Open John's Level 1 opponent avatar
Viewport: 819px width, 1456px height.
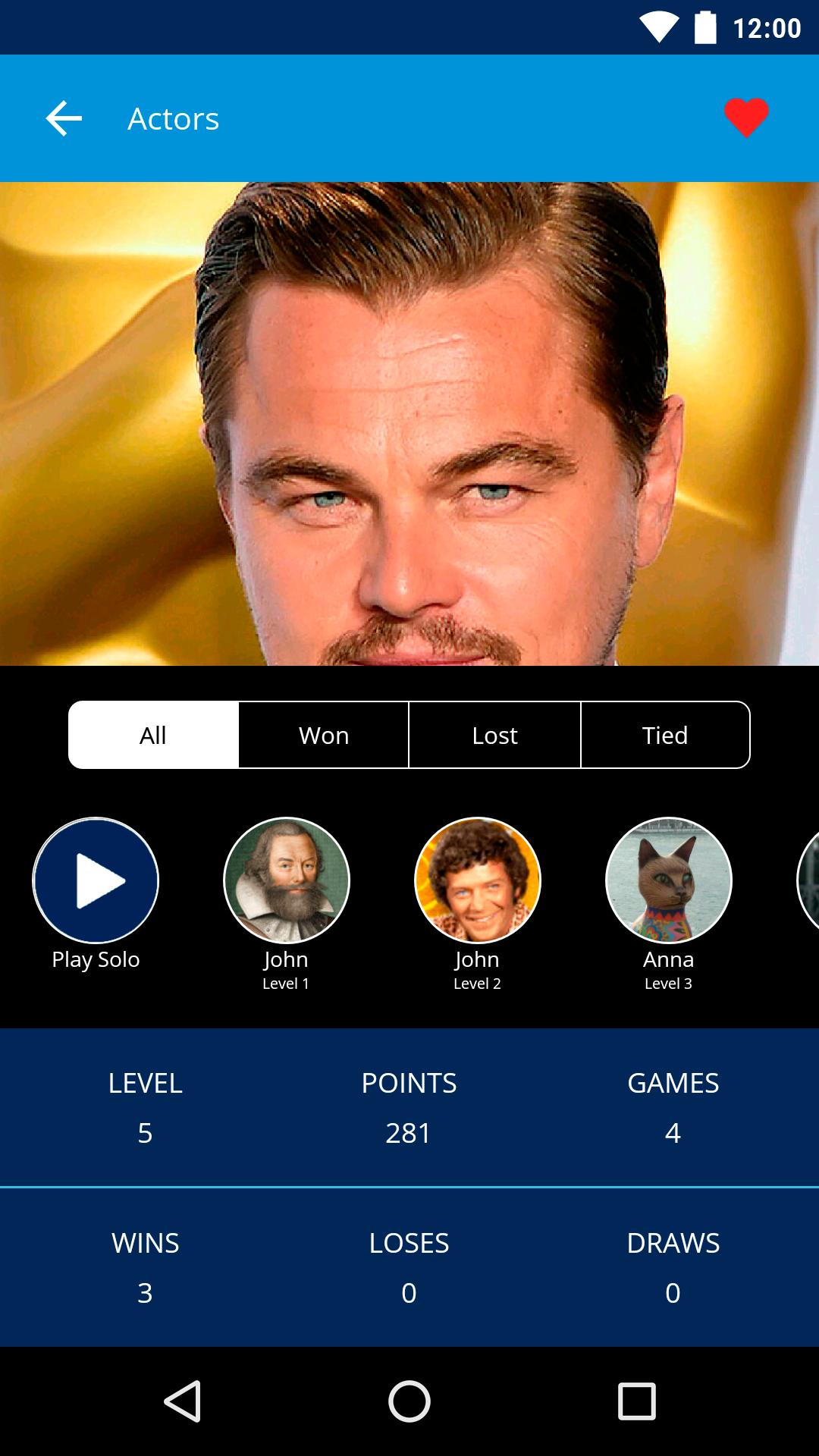point(286,880)
